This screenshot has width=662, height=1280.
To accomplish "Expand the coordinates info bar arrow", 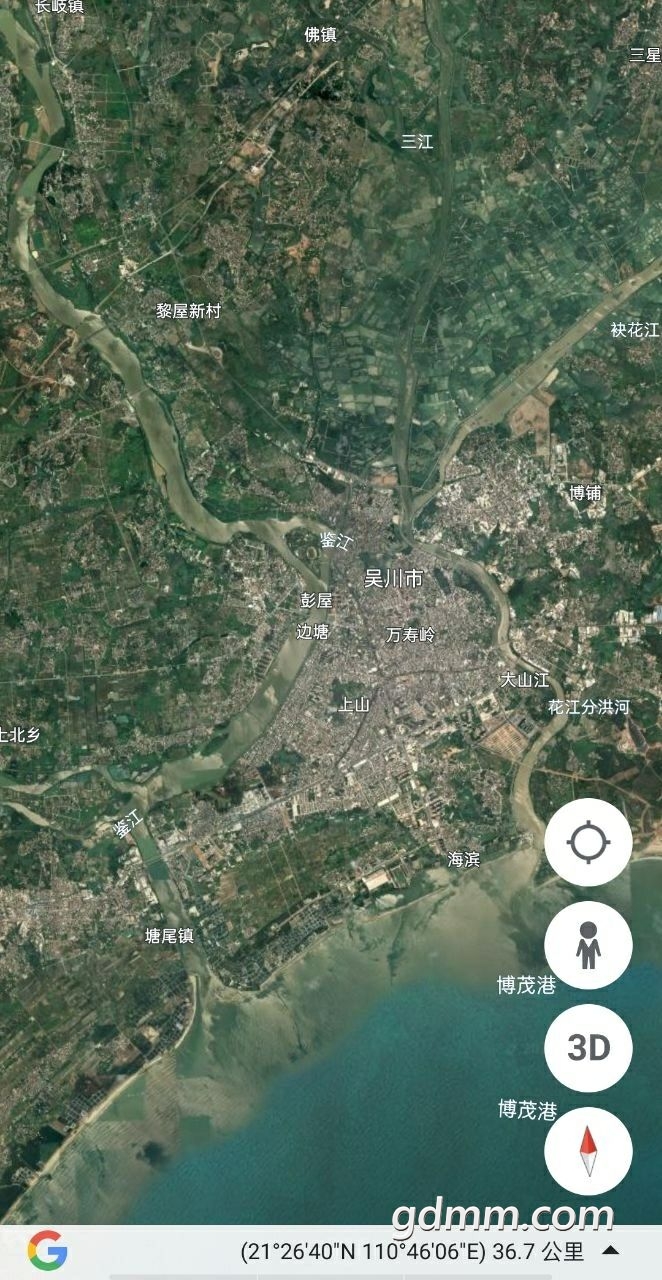I will pyautogui.click(x=610, y=1250).
